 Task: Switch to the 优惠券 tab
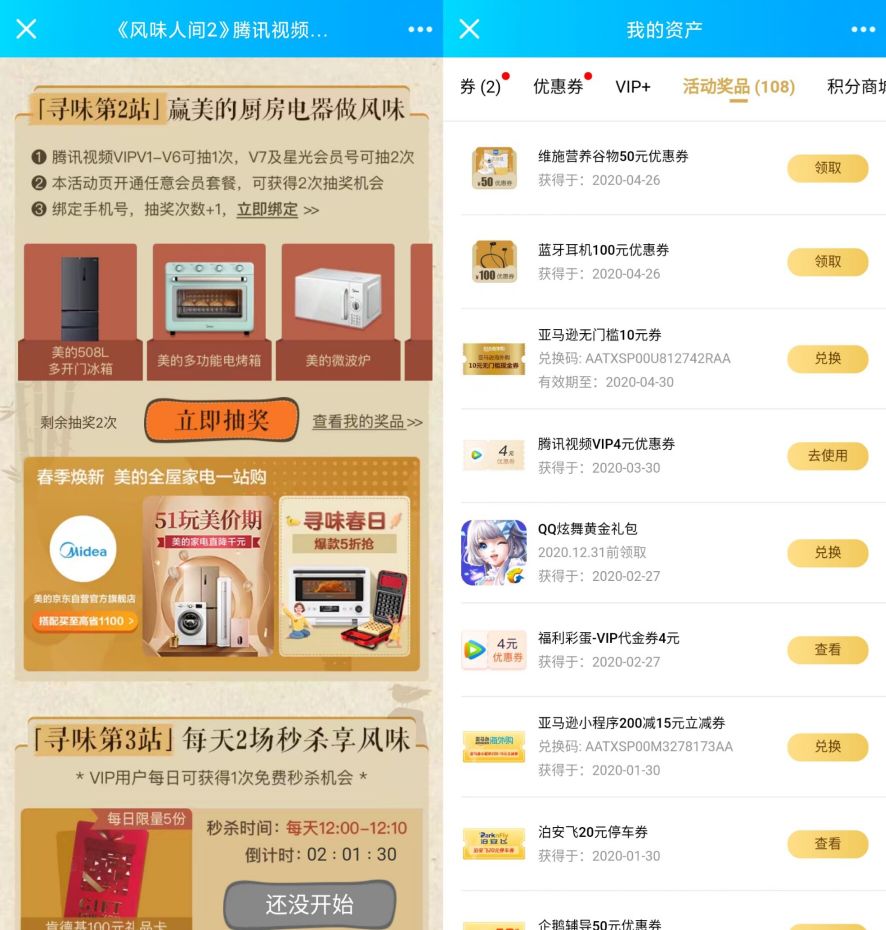click(x=558, y=87)
